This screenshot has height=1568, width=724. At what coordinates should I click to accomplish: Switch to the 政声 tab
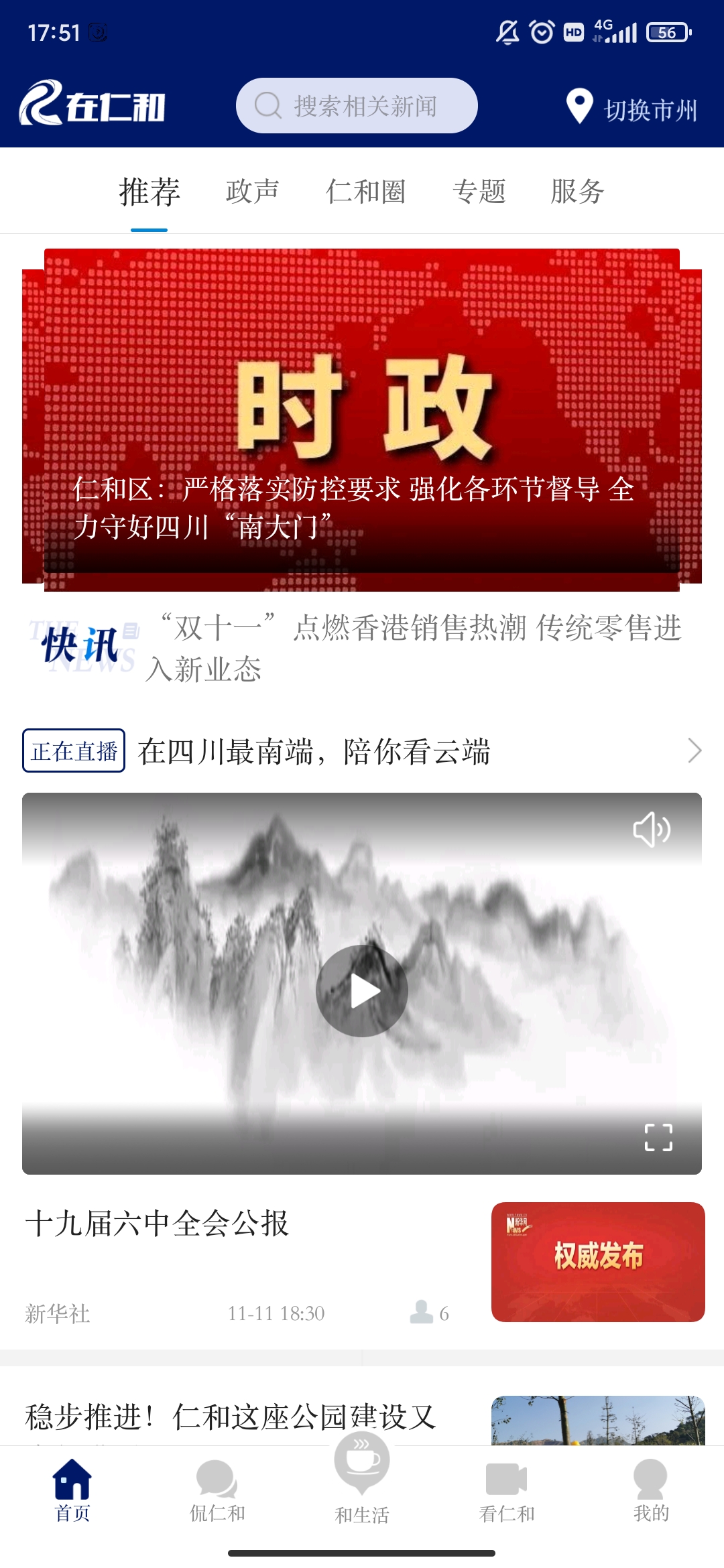point(252,192)
